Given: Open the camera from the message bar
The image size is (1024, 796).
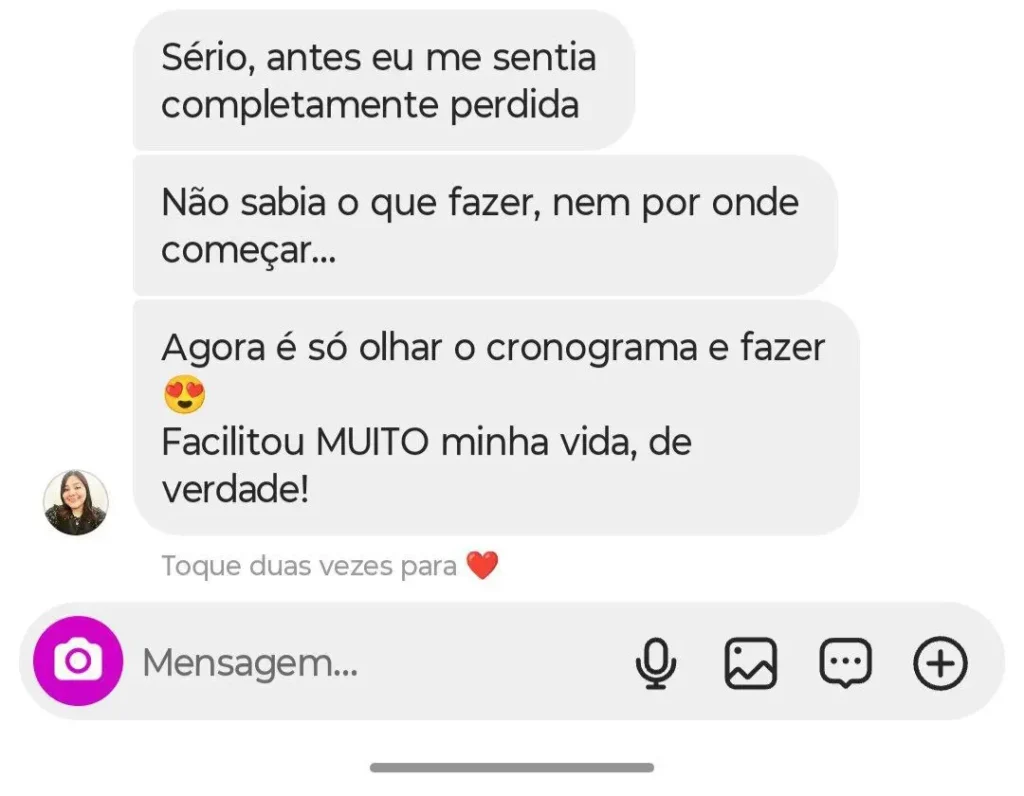Looking at the screenshot, I should coord(78,661).
